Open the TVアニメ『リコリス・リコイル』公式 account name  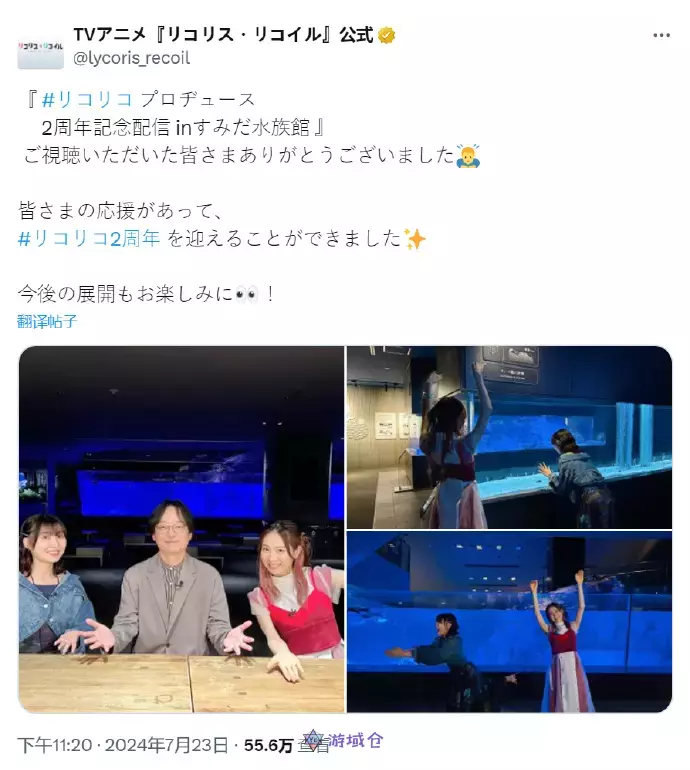pyautogui.click(x=222, y=35)
